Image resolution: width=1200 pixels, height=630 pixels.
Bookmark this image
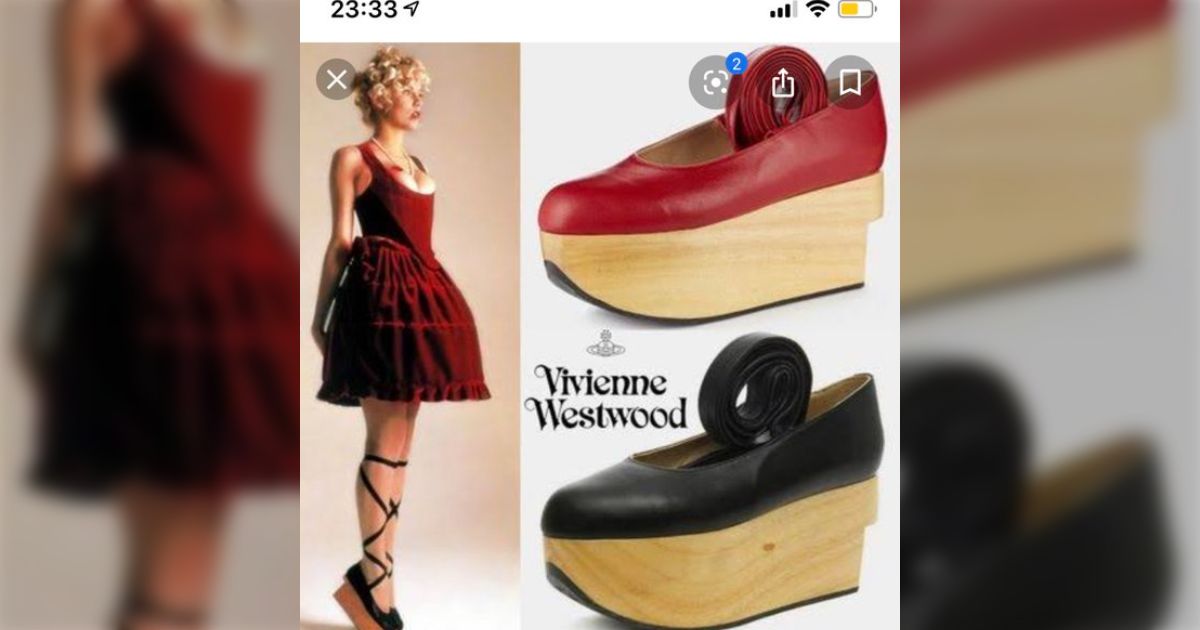coord(850,83)
